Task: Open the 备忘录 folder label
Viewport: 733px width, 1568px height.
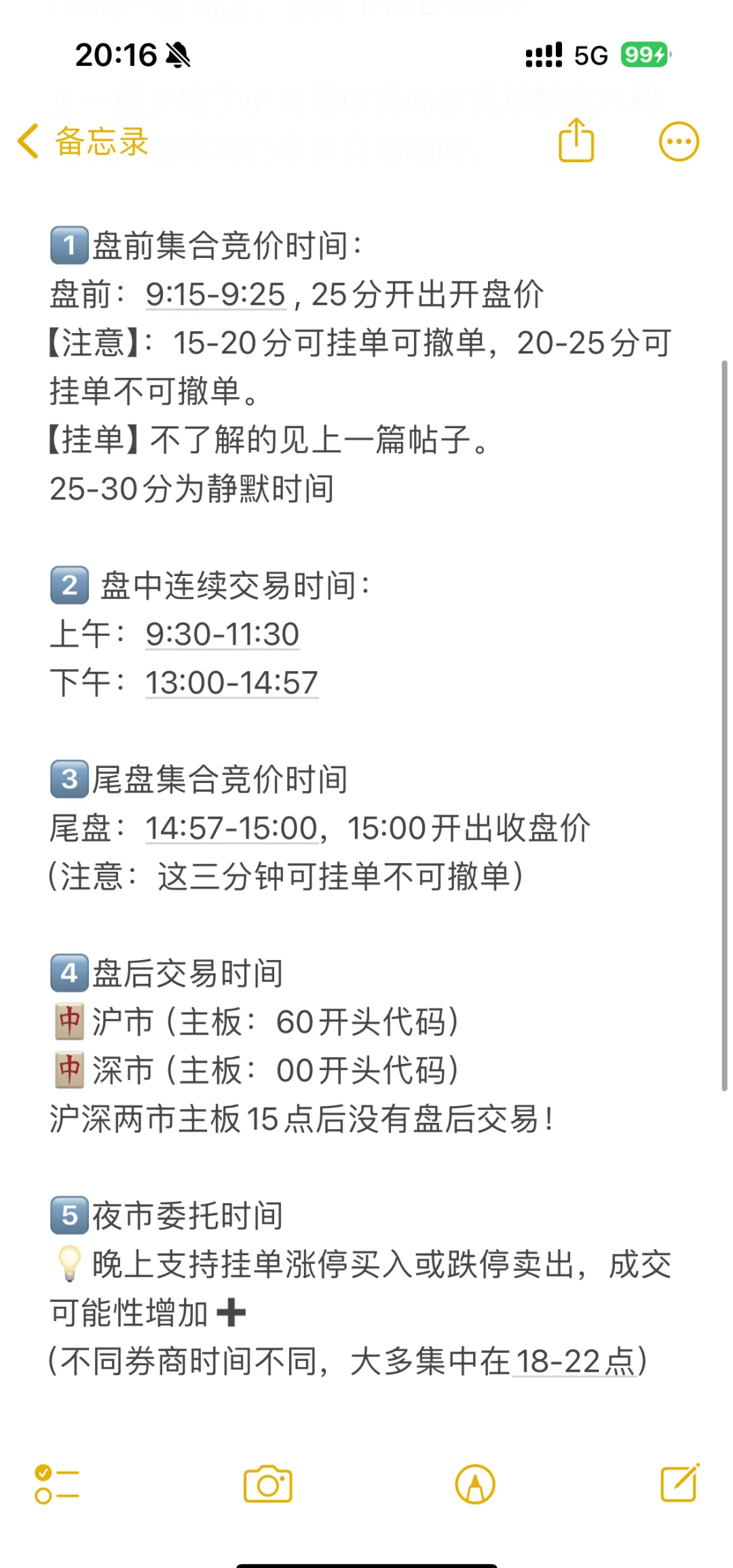Action: 100,141
